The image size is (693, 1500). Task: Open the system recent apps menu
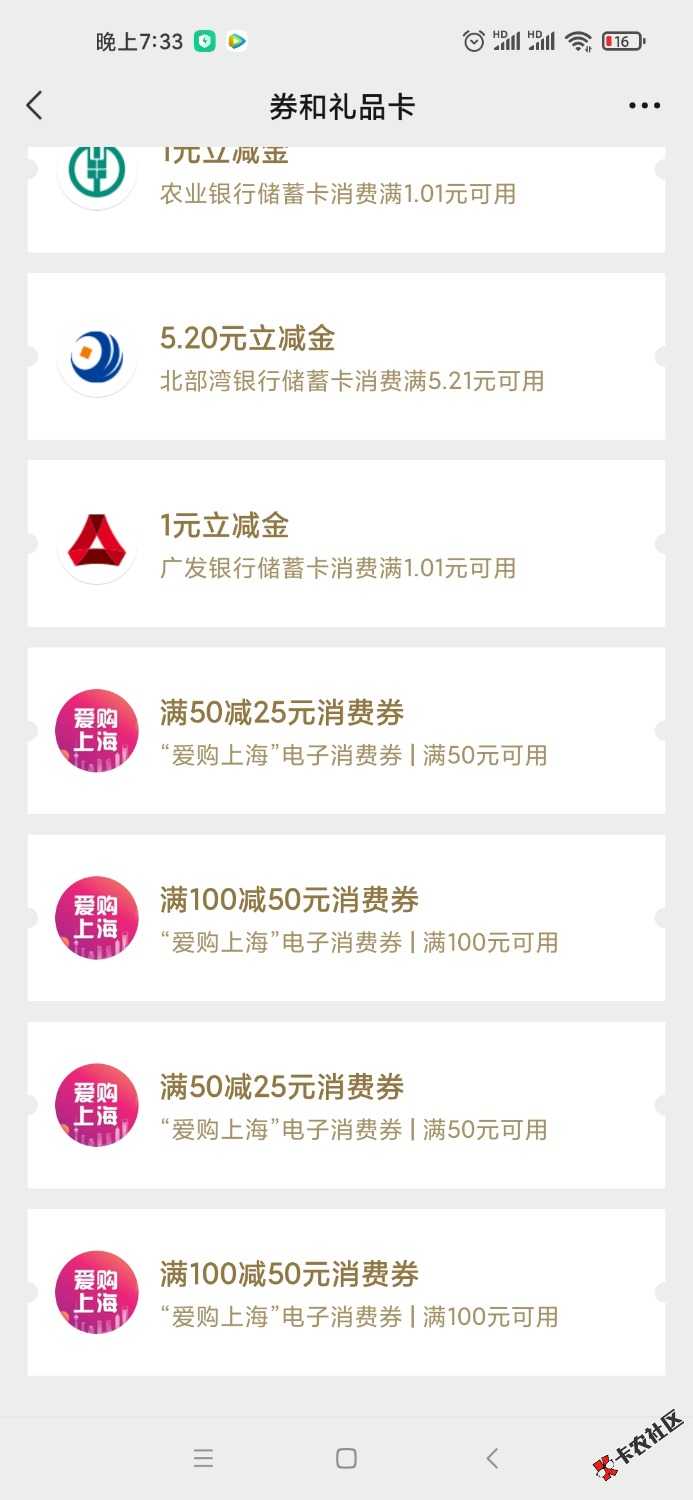[x=203, y=1458]
